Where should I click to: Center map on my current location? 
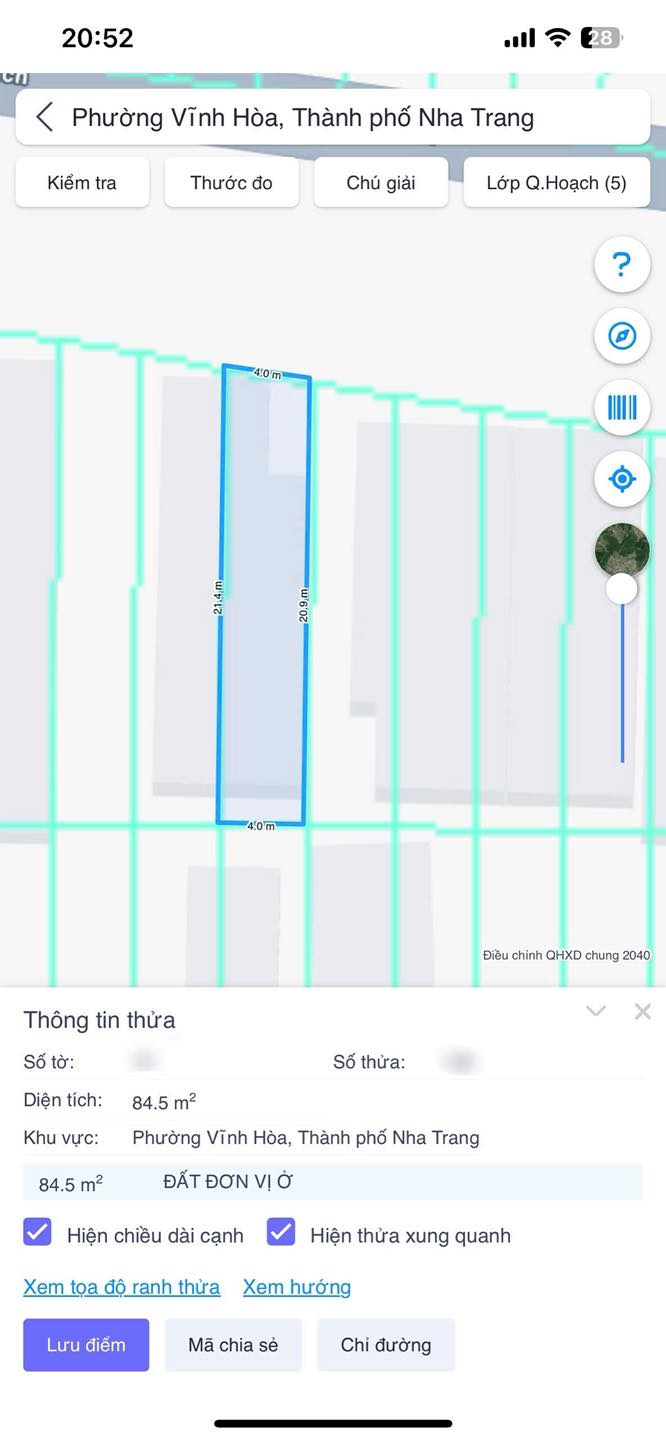click(x=622, y=479)
